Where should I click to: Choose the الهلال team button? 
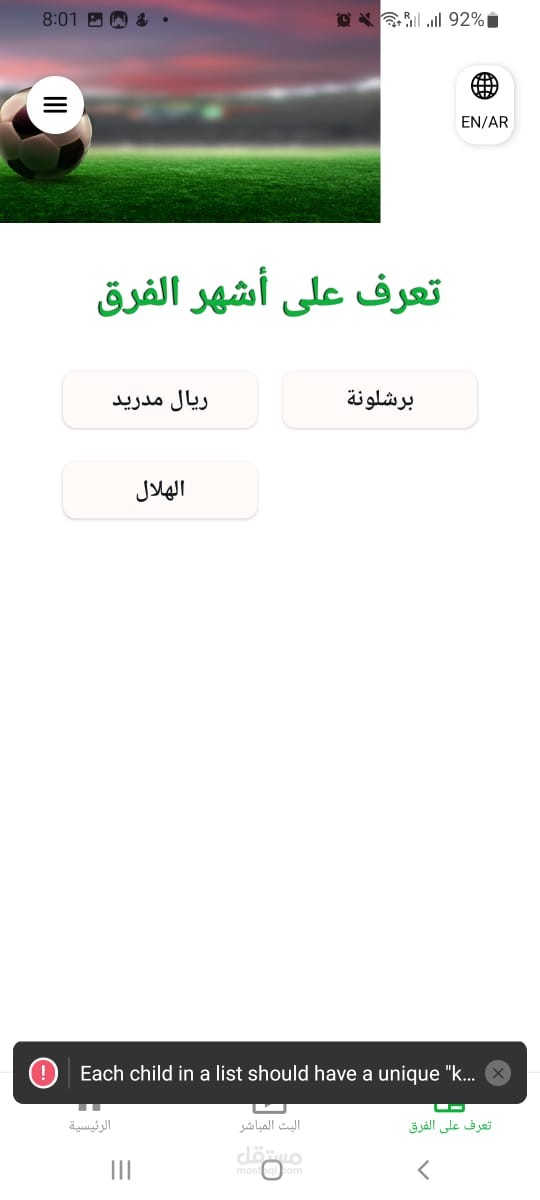160,490
